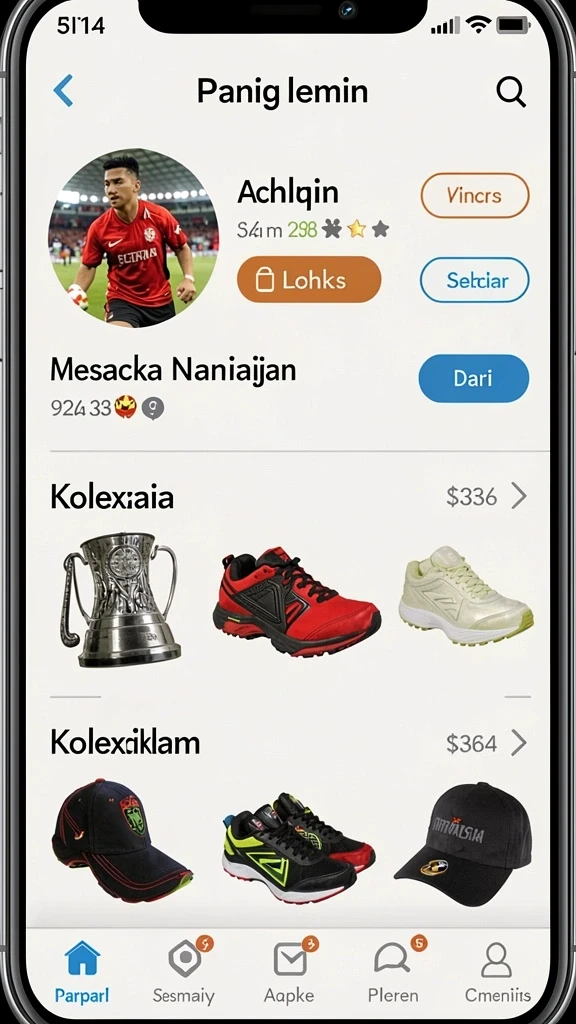This screenshot has height=1024, width=576.
Task: Switch to the Pleren chat tab
Action: click(392, 972)
